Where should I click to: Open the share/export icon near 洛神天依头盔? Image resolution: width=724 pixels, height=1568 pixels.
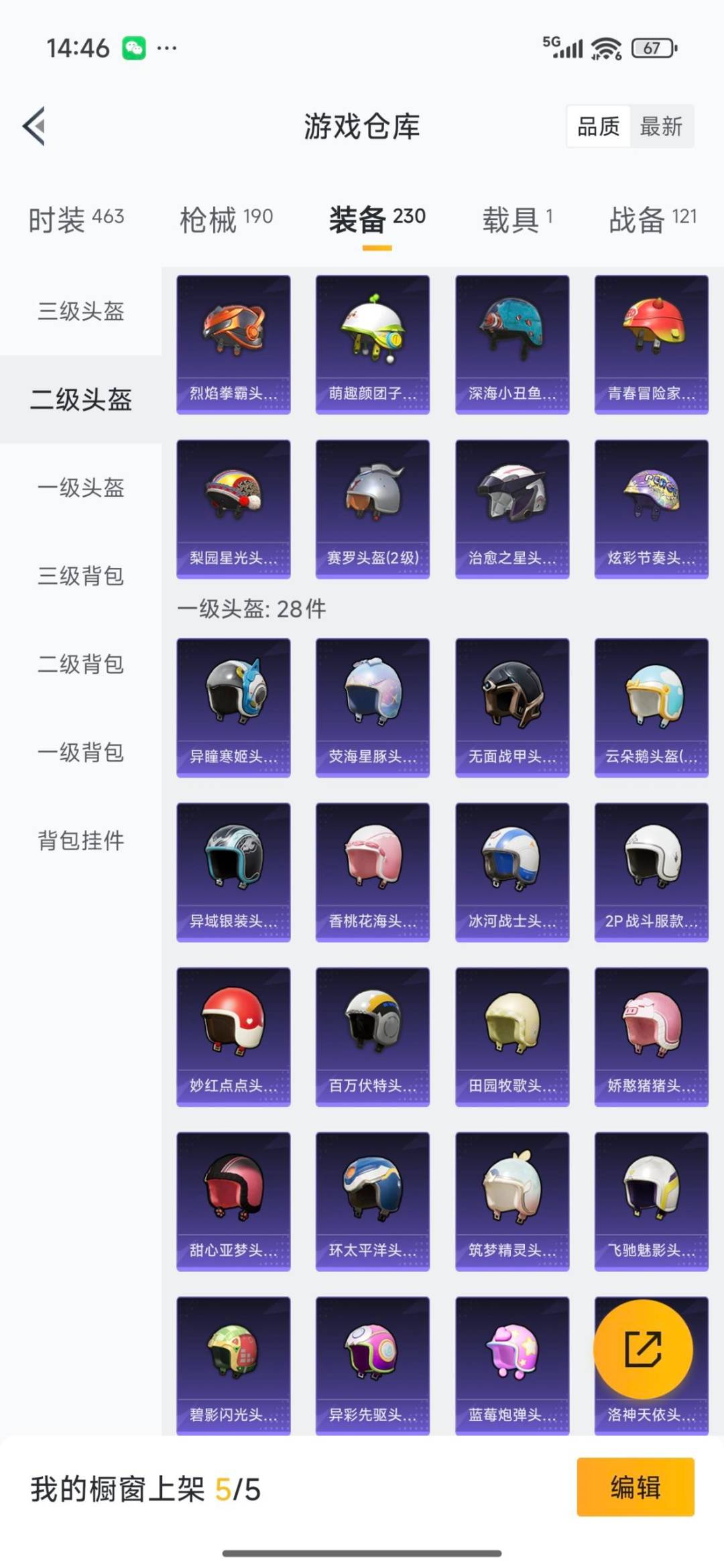tap(642, 1349)
